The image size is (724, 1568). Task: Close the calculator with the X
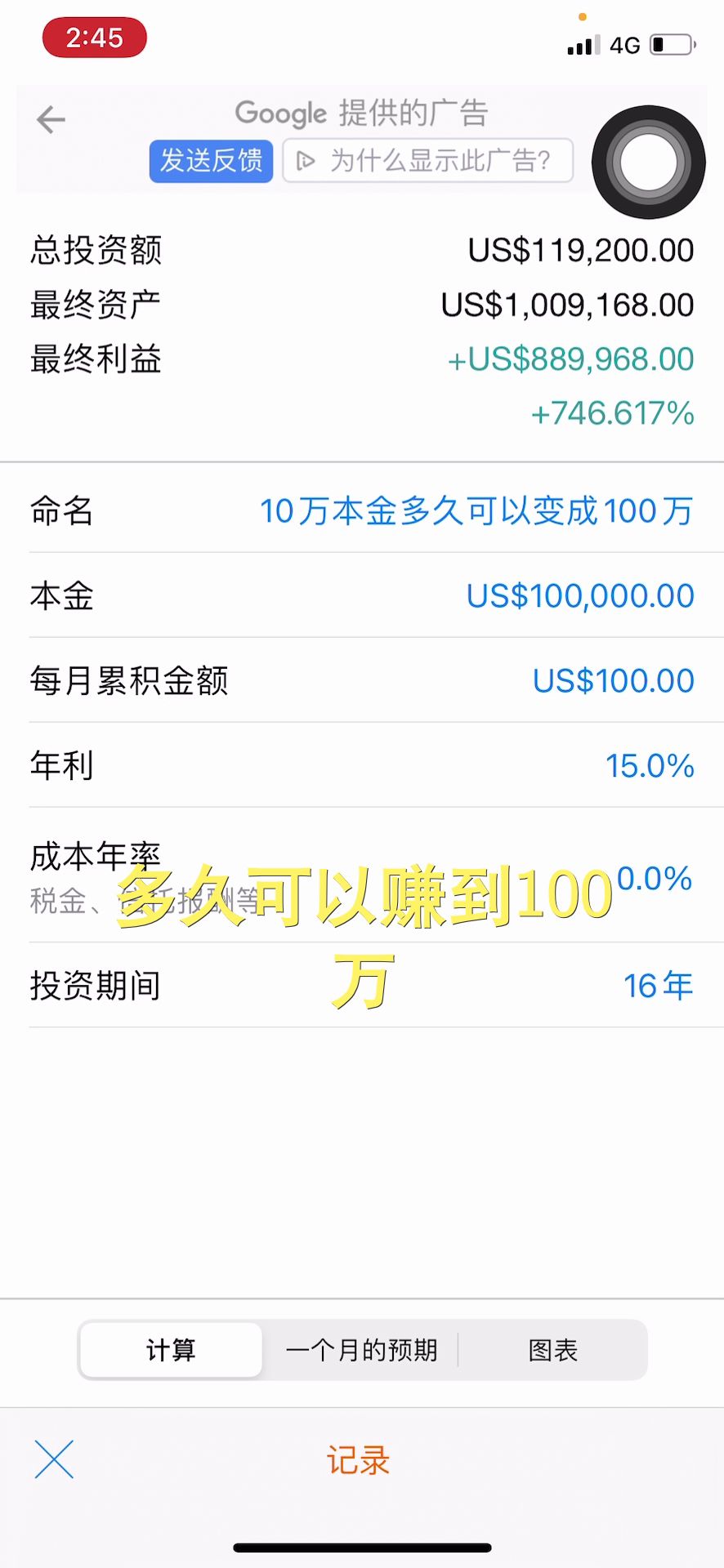pyautogui.click(x=54, y=1459)
